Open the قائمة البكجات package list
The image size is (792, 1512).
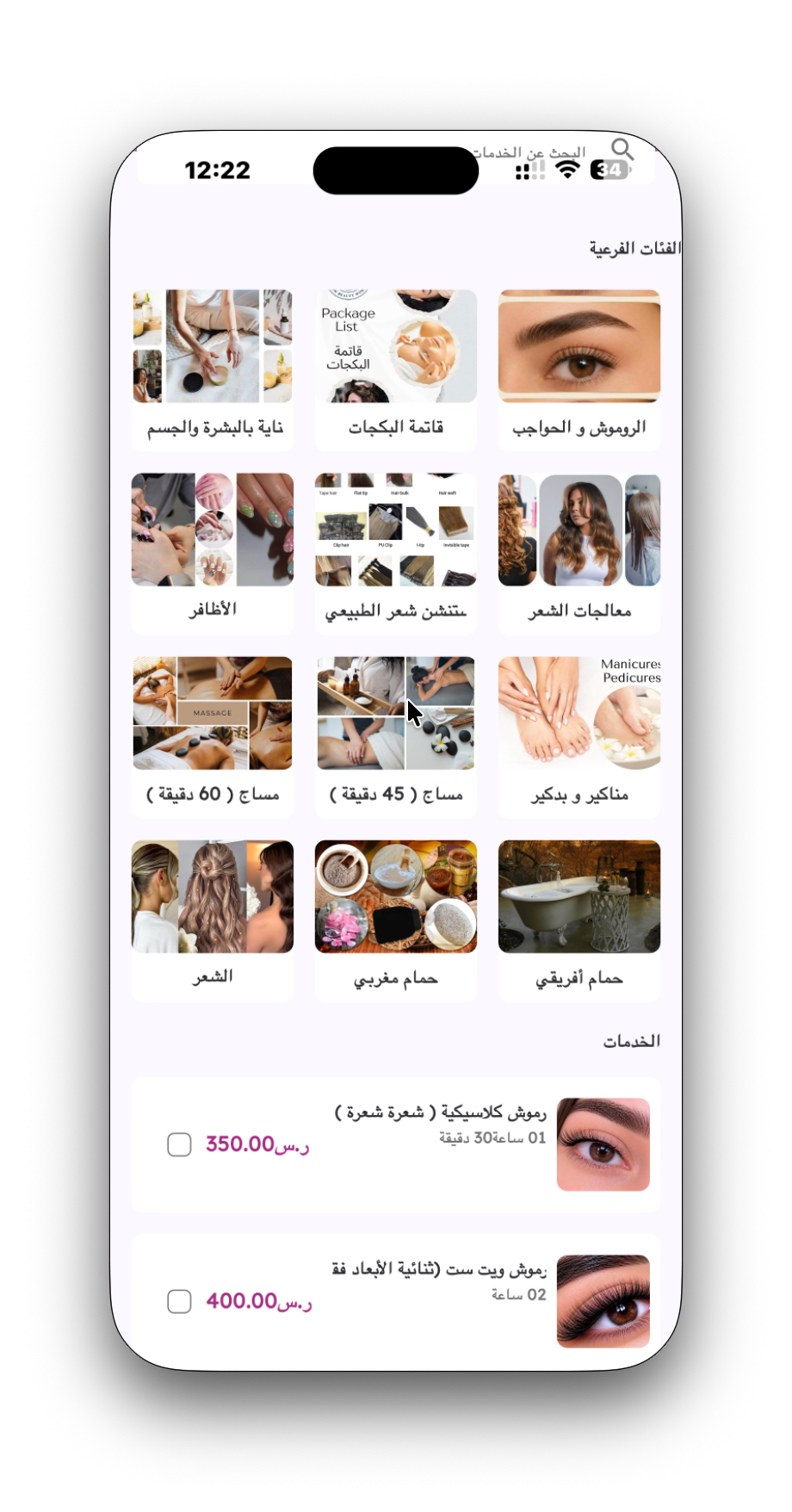tap(396, 370)
